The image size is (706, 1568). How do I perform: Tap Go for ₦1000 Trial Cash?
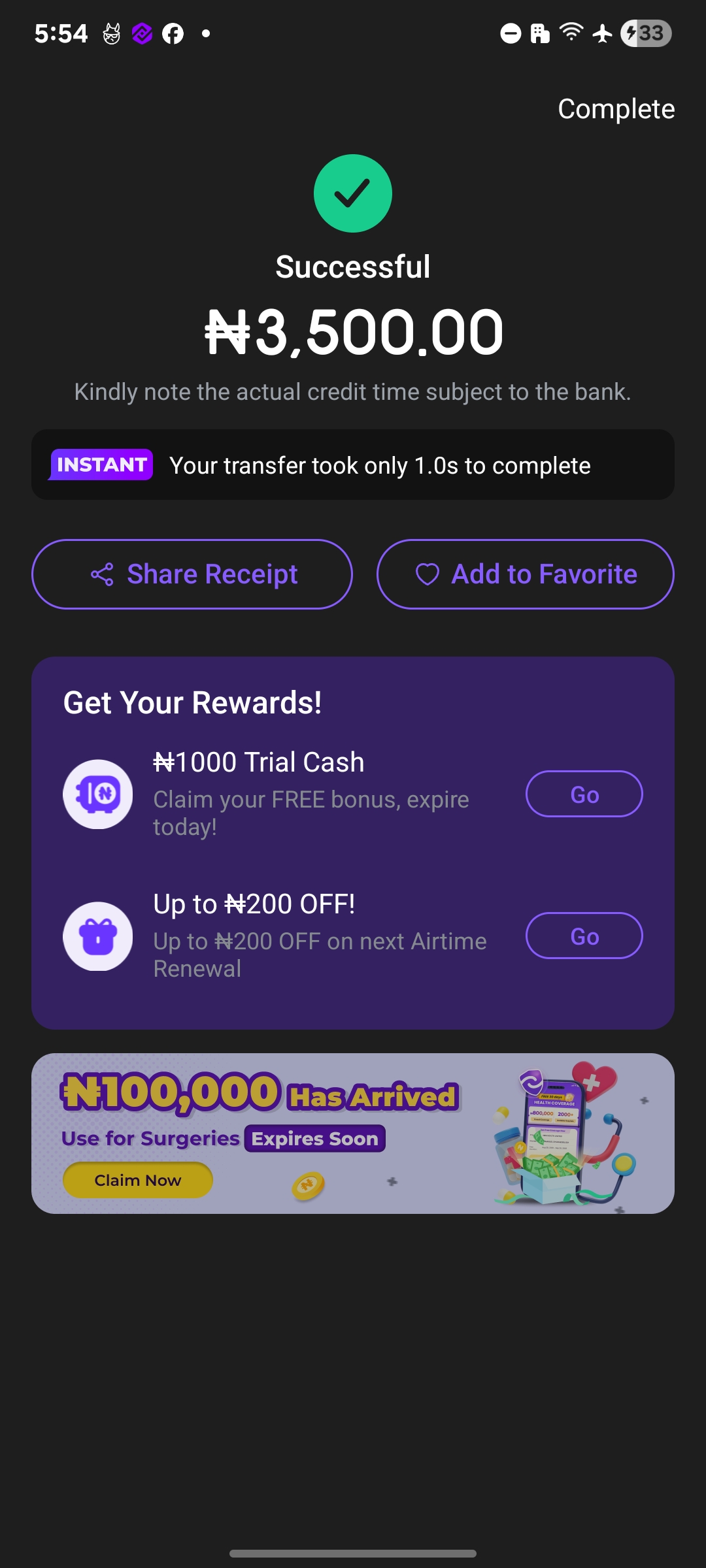coord(584,794)
